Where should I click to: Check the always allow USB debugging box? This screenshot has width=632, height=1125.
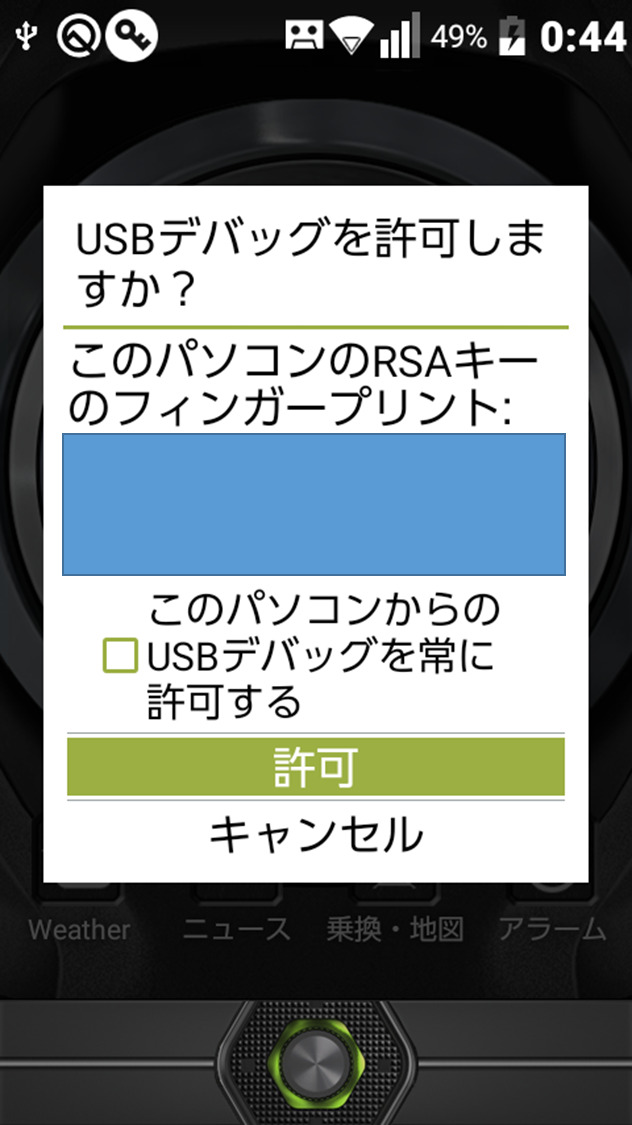[121, 656]
